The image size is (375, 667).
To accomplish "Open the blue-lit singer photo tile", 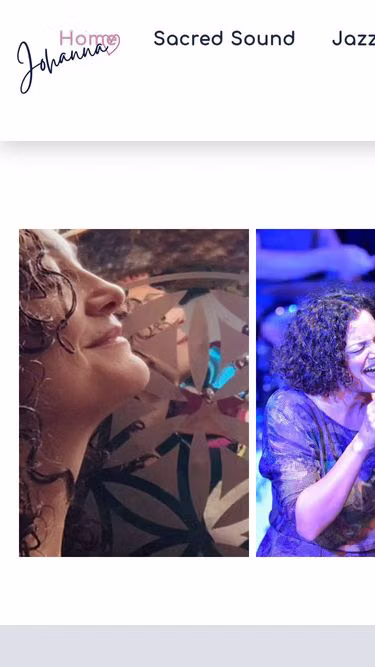I will (315, 393).
